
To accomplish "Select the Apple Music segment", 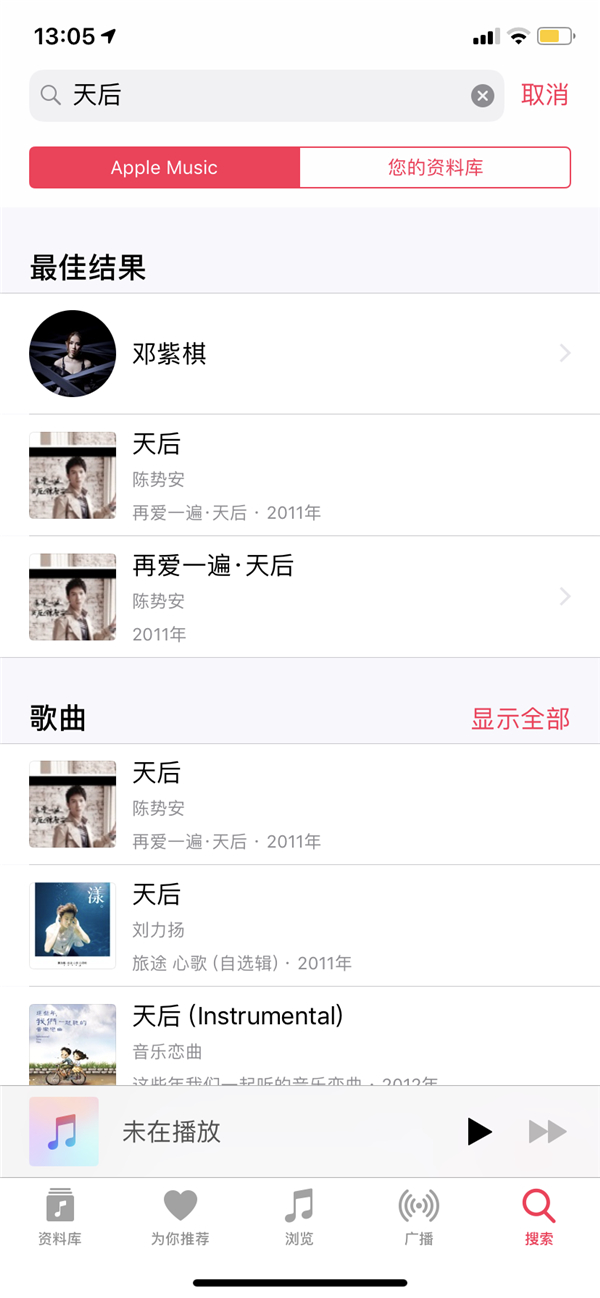I will point(164,168).
